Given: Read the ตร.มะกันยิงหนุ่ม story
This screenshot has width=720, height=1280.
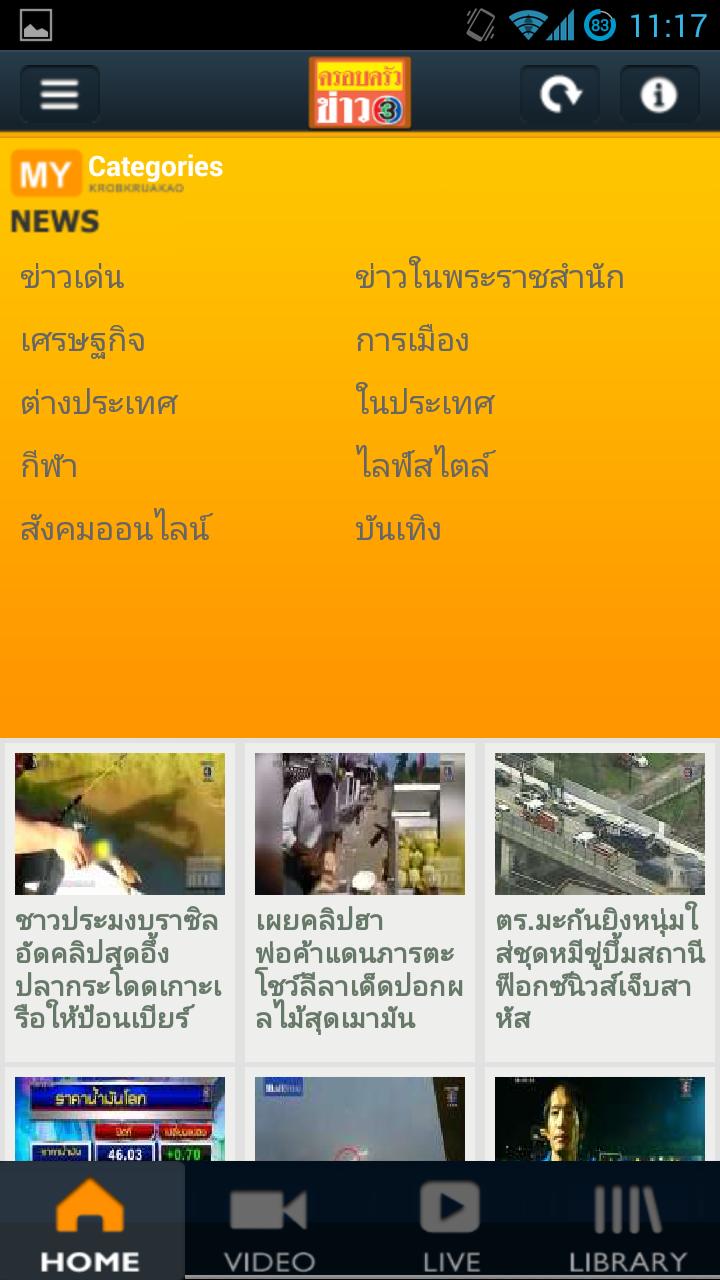Looking at the screenshot, I should coord(600,900).
